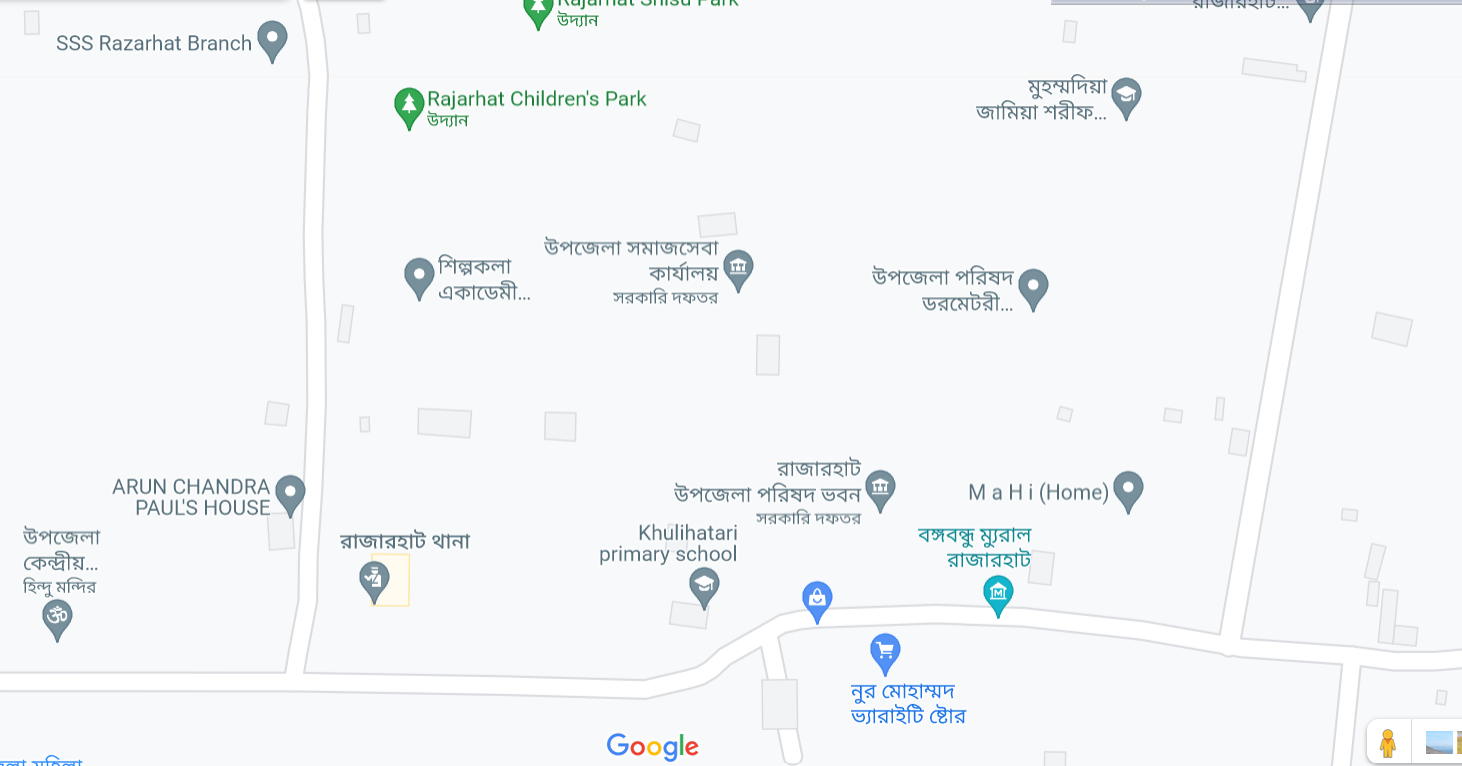Open the Khulihatari primary school marker
The height and width of the screenshot is (766, 1462).
704,587
